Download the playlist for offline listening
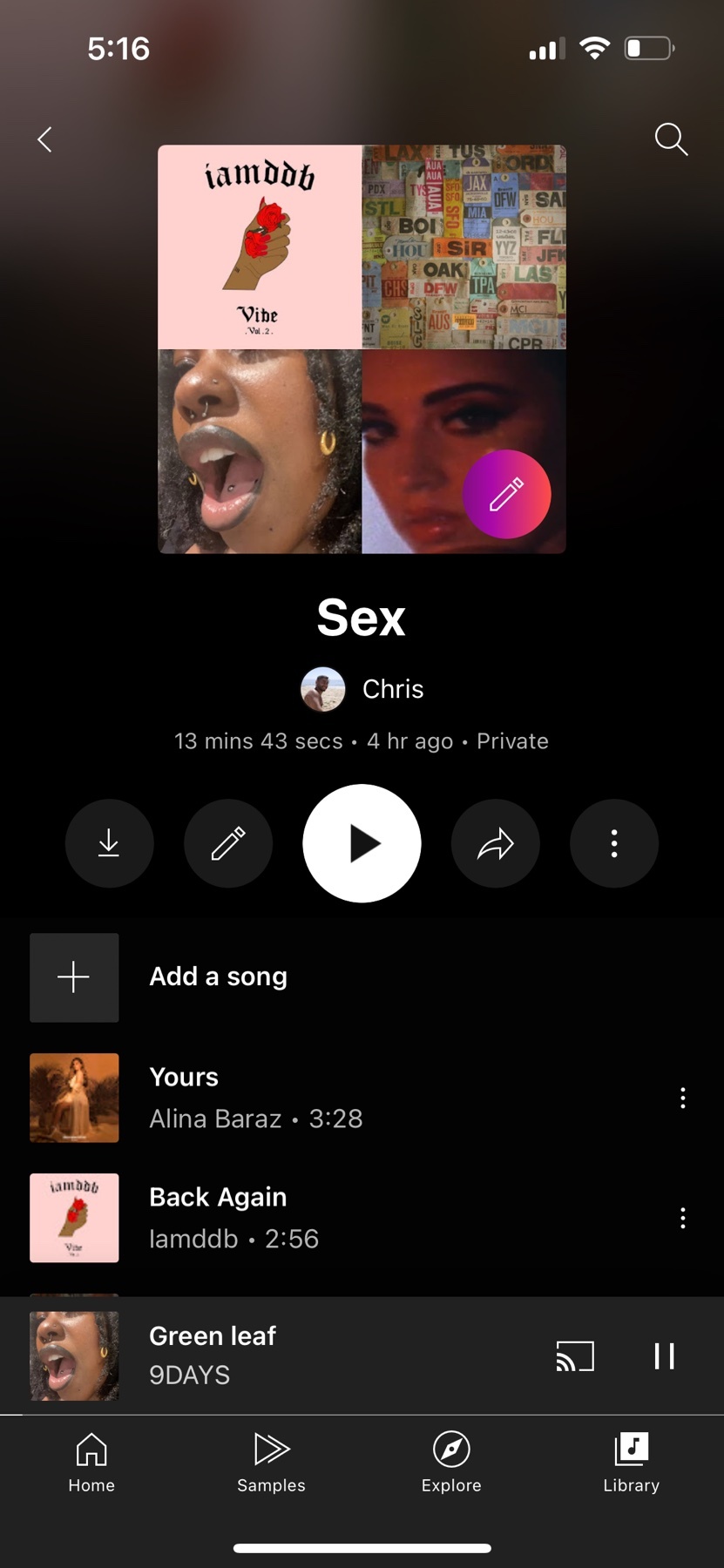This screenshot has width=724, height=1568. tap(109, 843)
